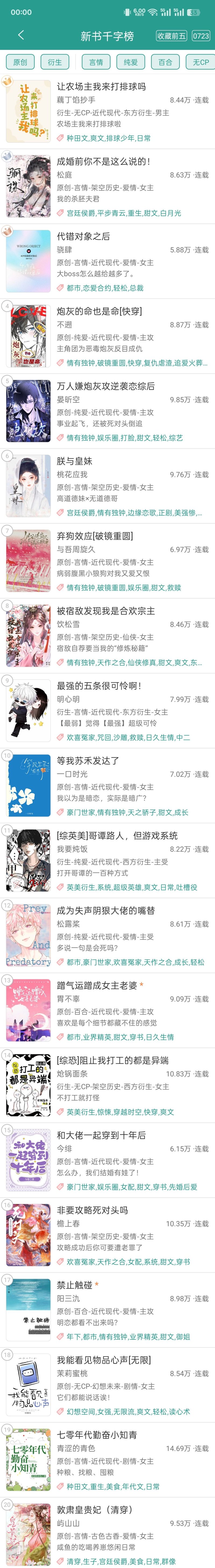This screenshot has width=215, height=1568.
Task: Open the book 禁止触碰
Action: 74,1285
